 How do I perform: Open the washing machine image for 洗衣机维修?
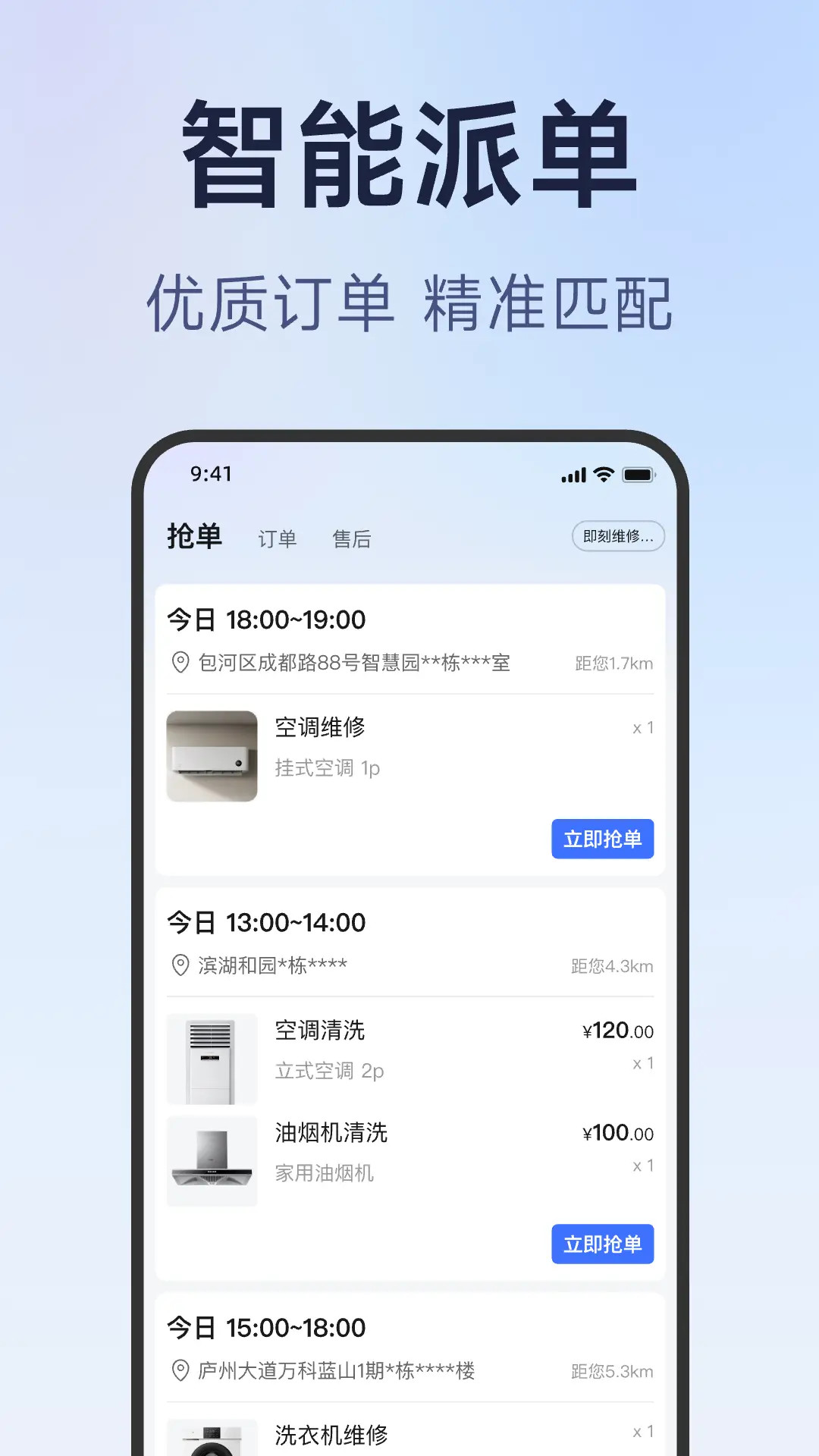(212, 1439)
